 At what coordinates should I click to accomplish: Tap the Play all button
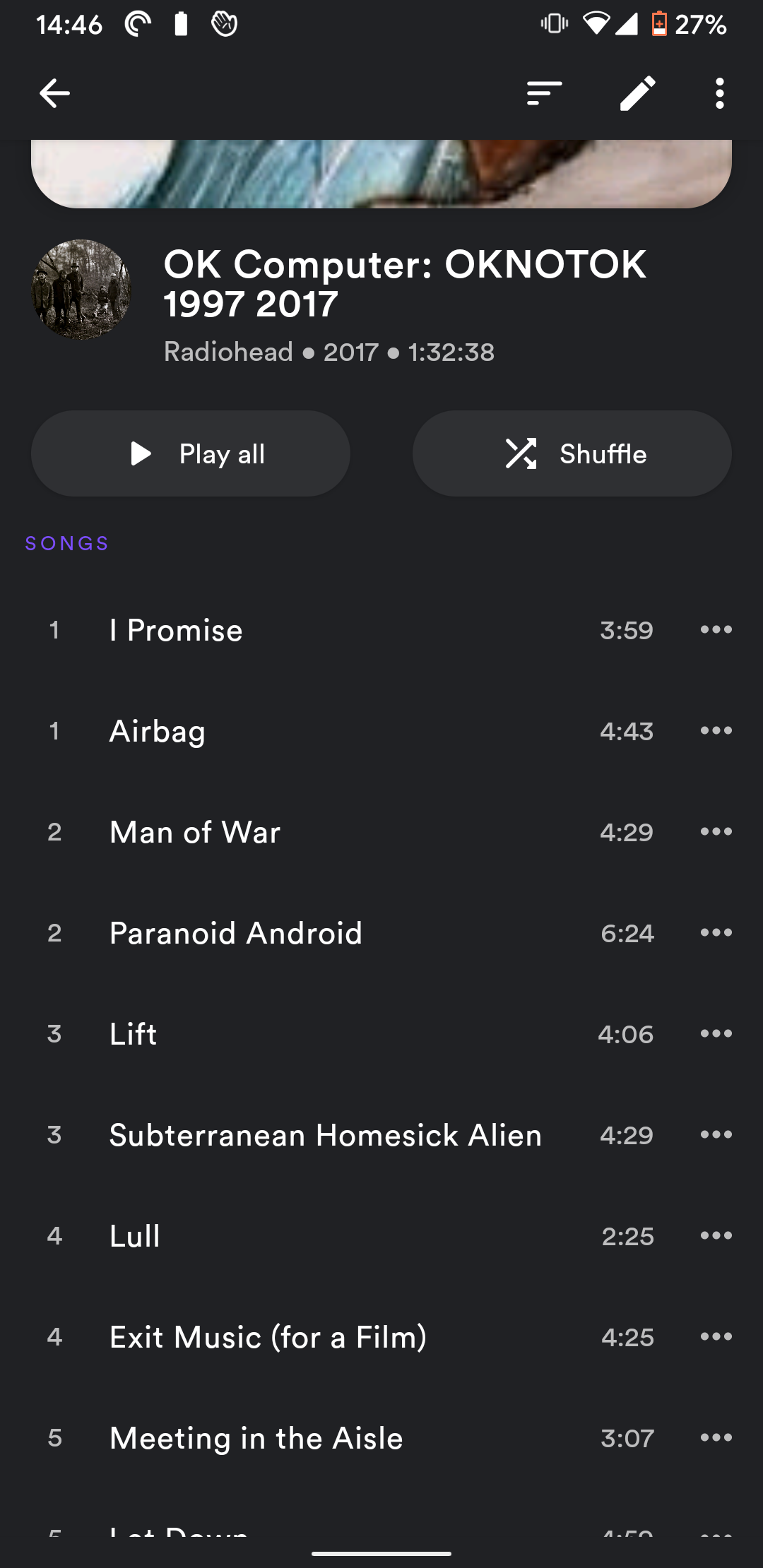(x=191, y=453)
